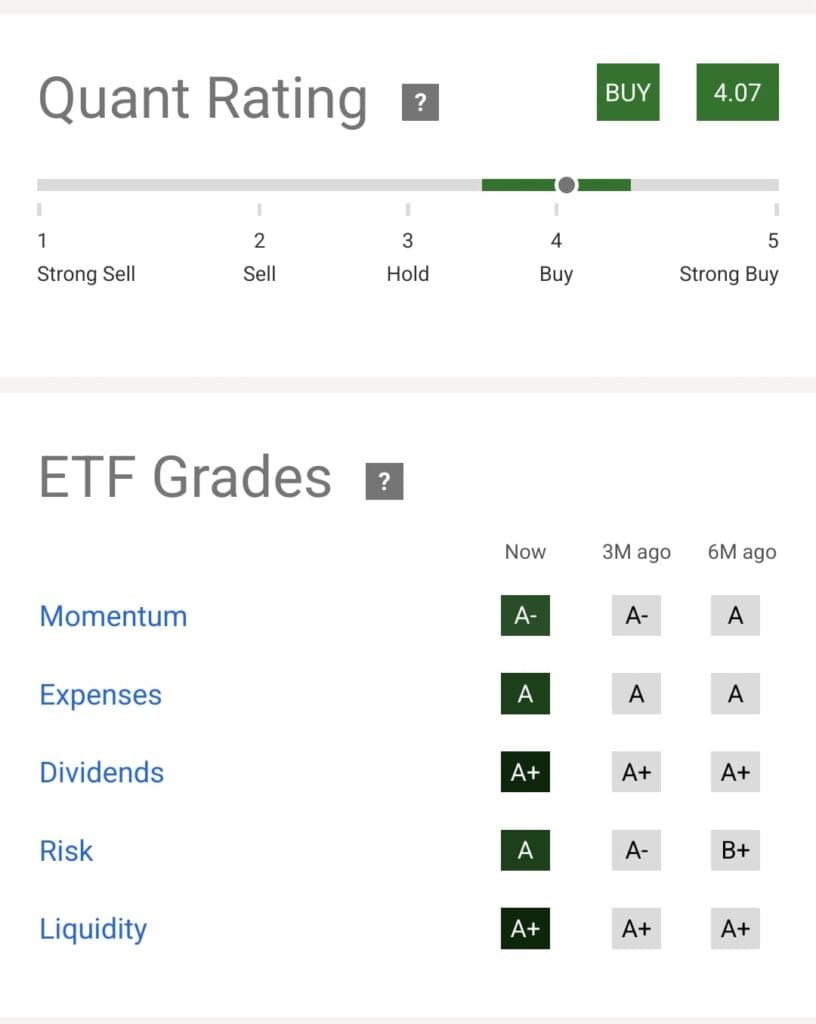
Task: Click Risk's B+ grade from 6M ago
Action: (735, 850)
